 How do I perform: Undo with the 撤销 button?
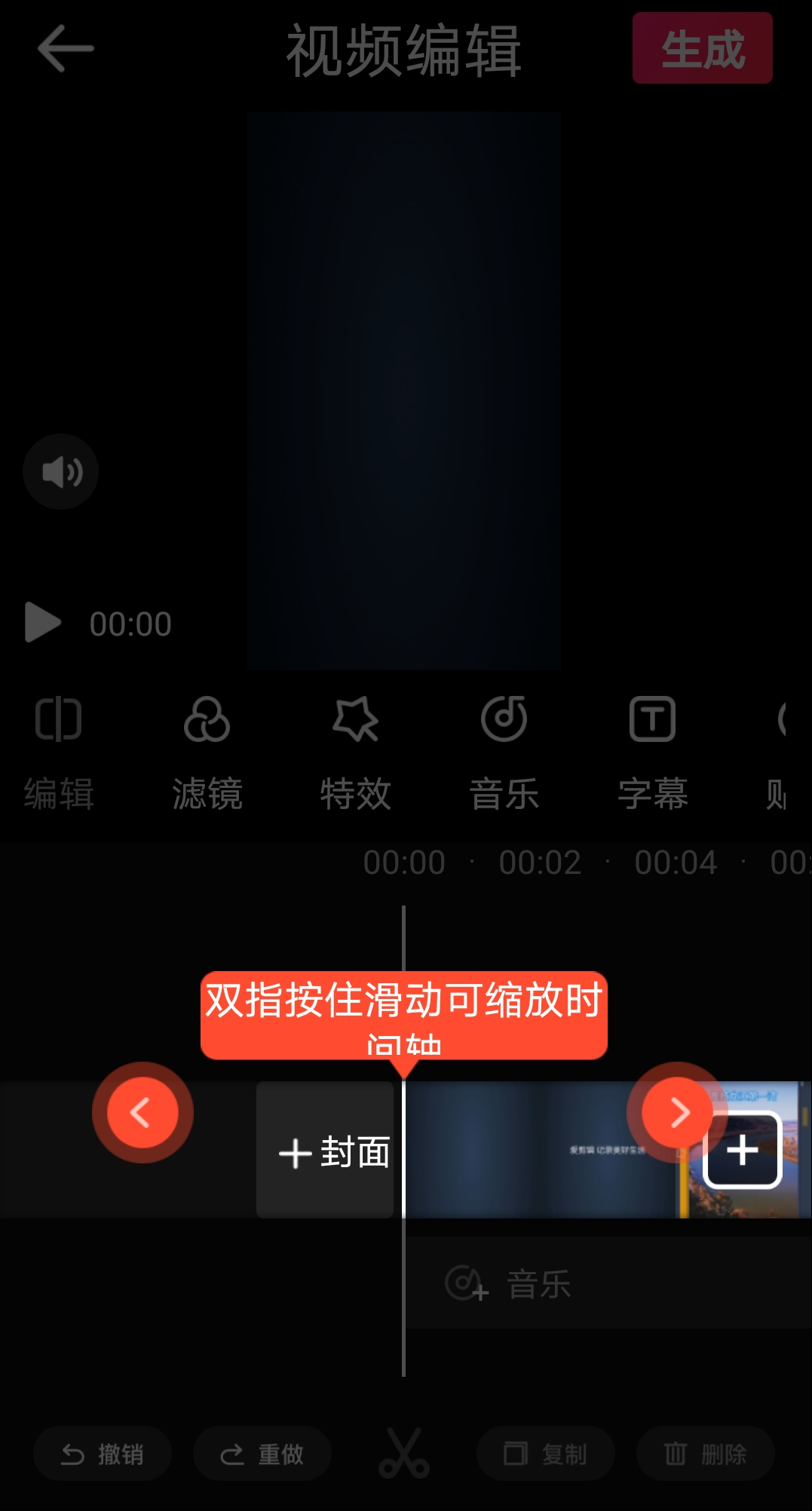point(103,1453)
